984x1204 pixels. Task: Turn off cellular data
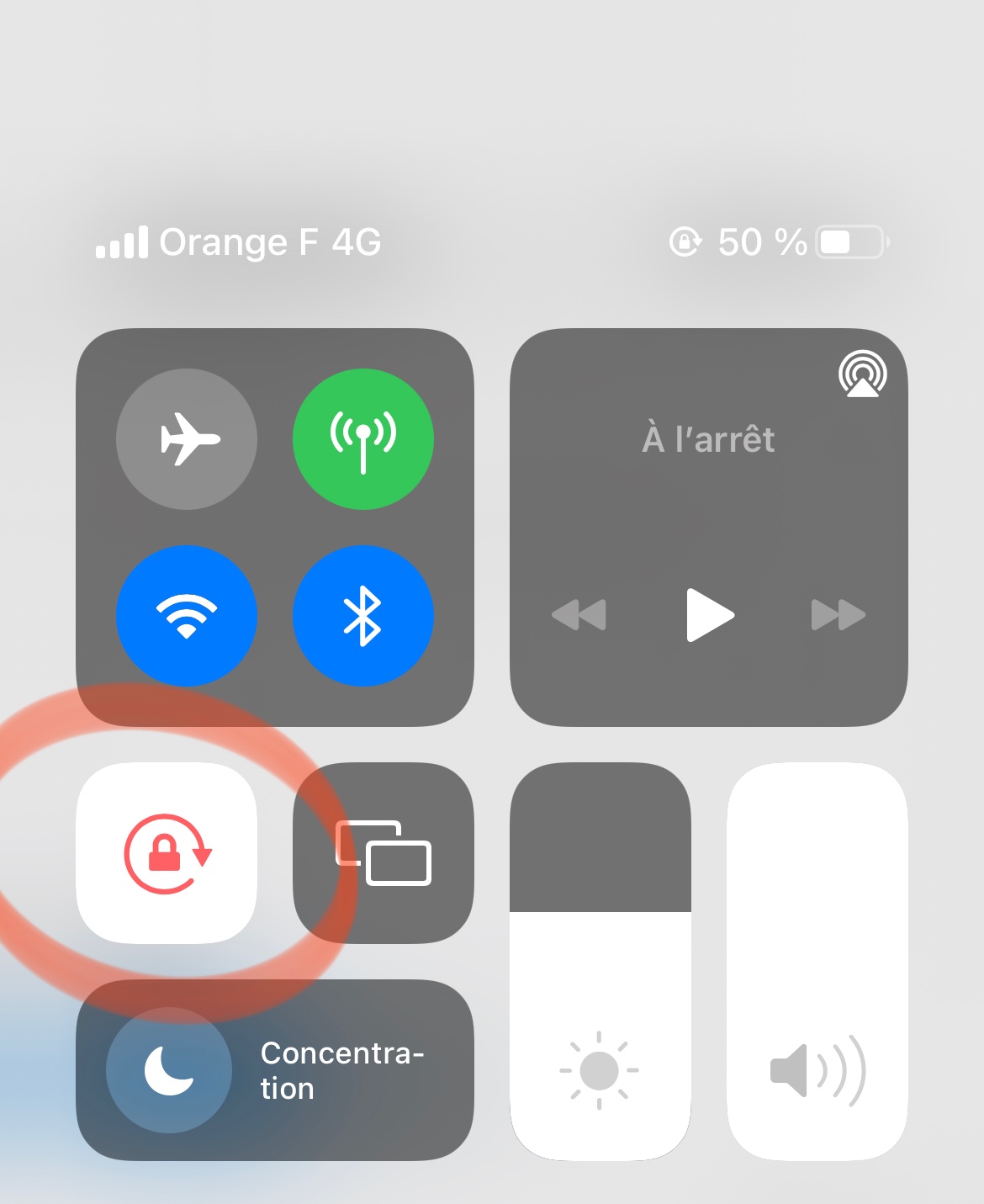363,439
